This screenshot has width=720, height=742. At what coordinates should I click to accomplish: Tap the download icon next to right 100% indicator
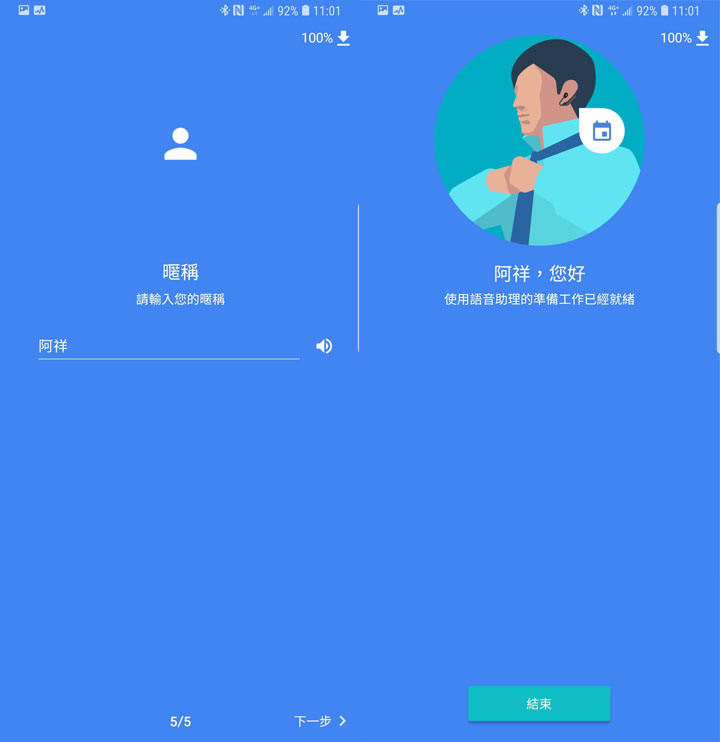pyautogui.click(x=703, y=38)
